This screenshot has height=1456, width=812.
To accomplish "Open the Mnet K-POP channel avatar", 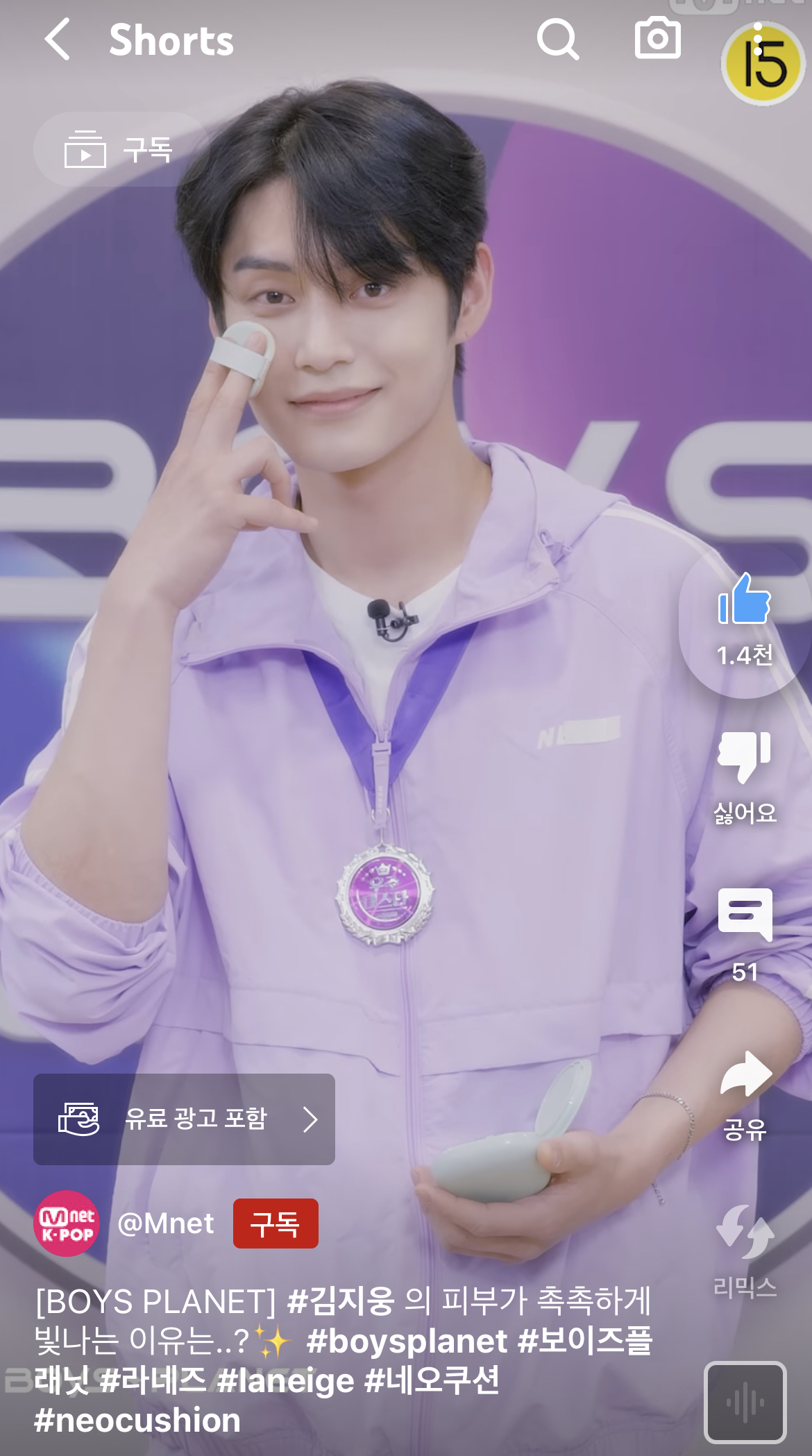I will 67,1224.
